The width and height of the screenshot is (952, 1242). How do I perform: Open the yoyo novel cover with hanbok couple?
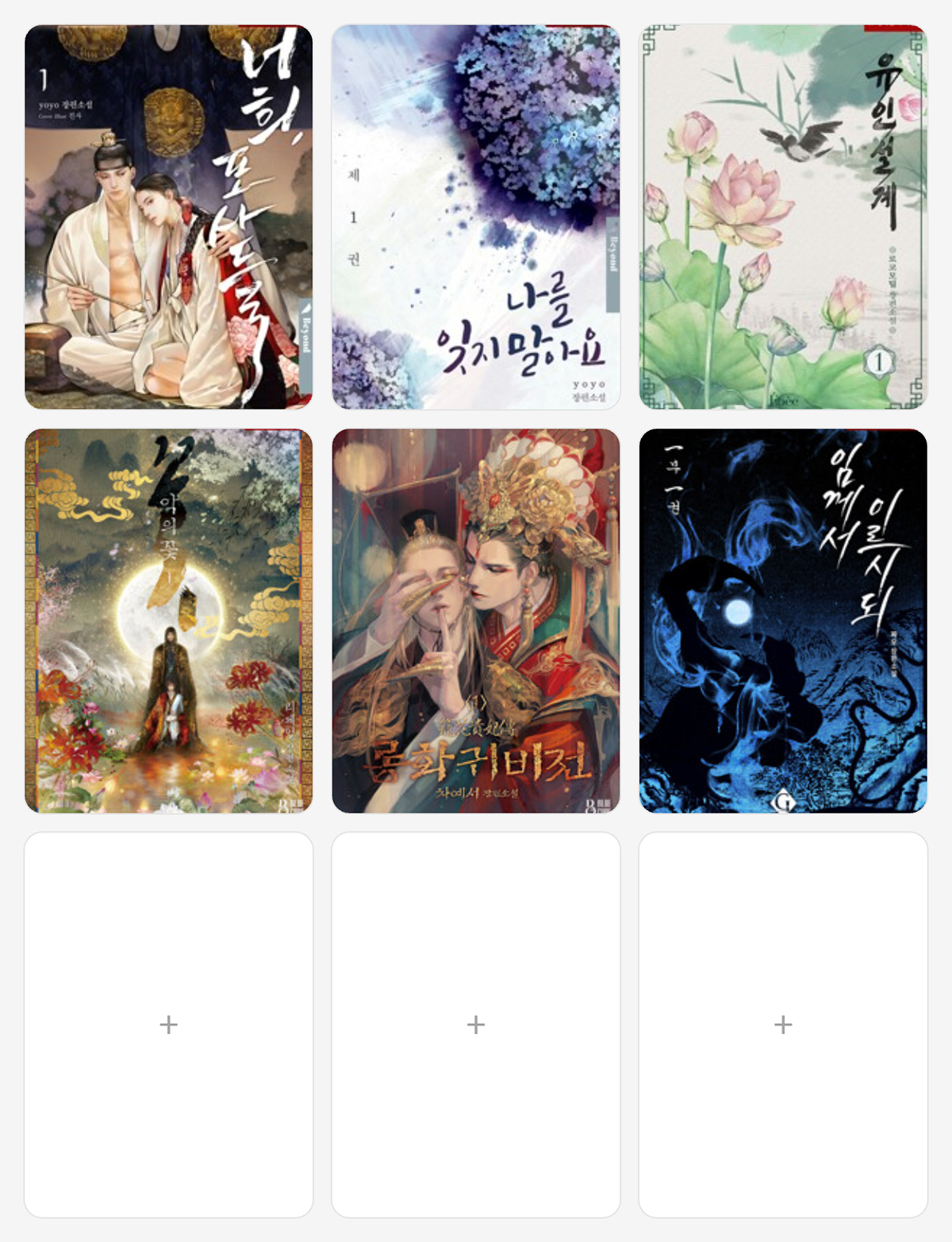click(x=168, y=217)
